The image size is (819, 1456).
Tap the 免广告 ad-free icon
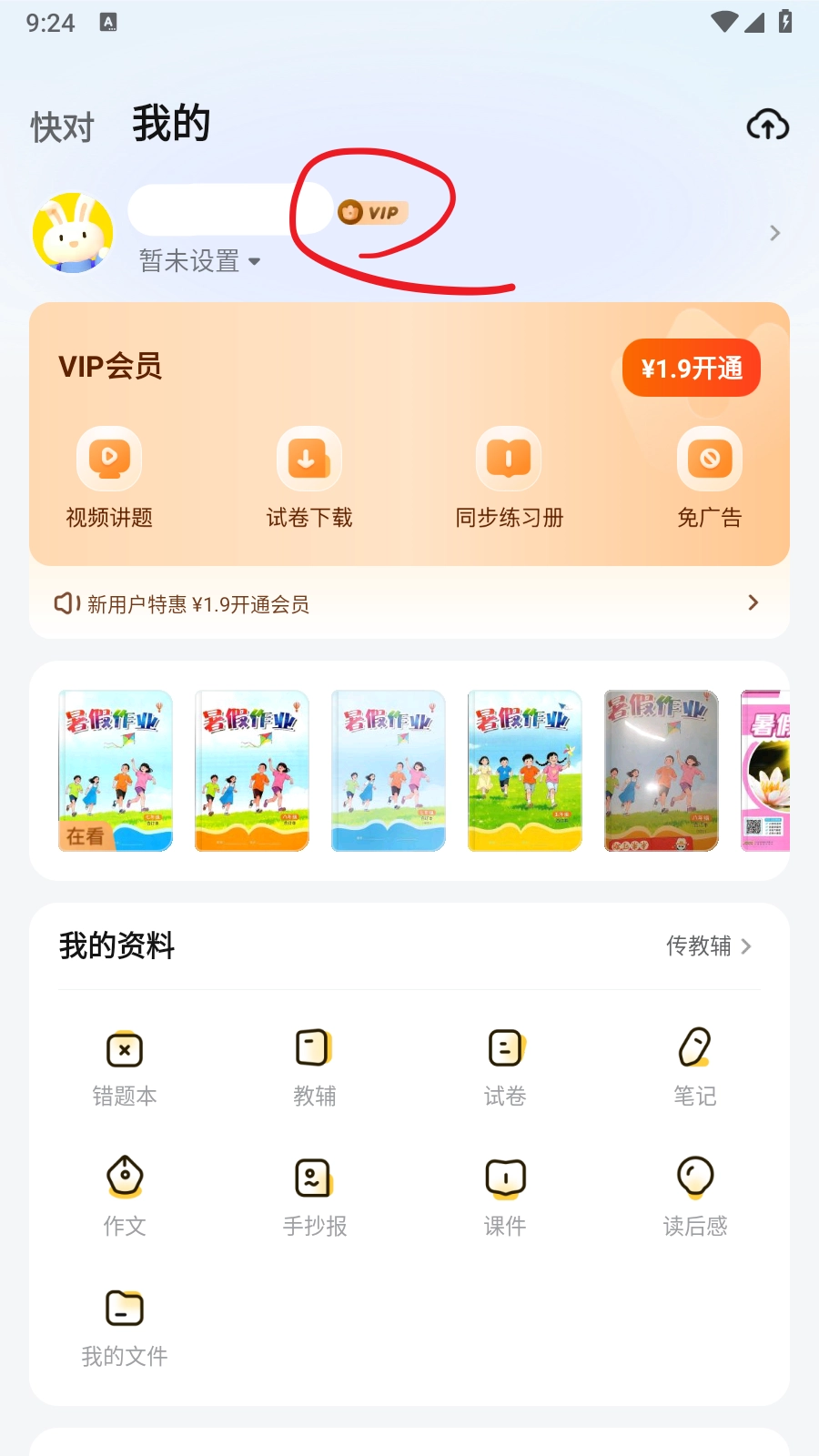pos(709,478)
